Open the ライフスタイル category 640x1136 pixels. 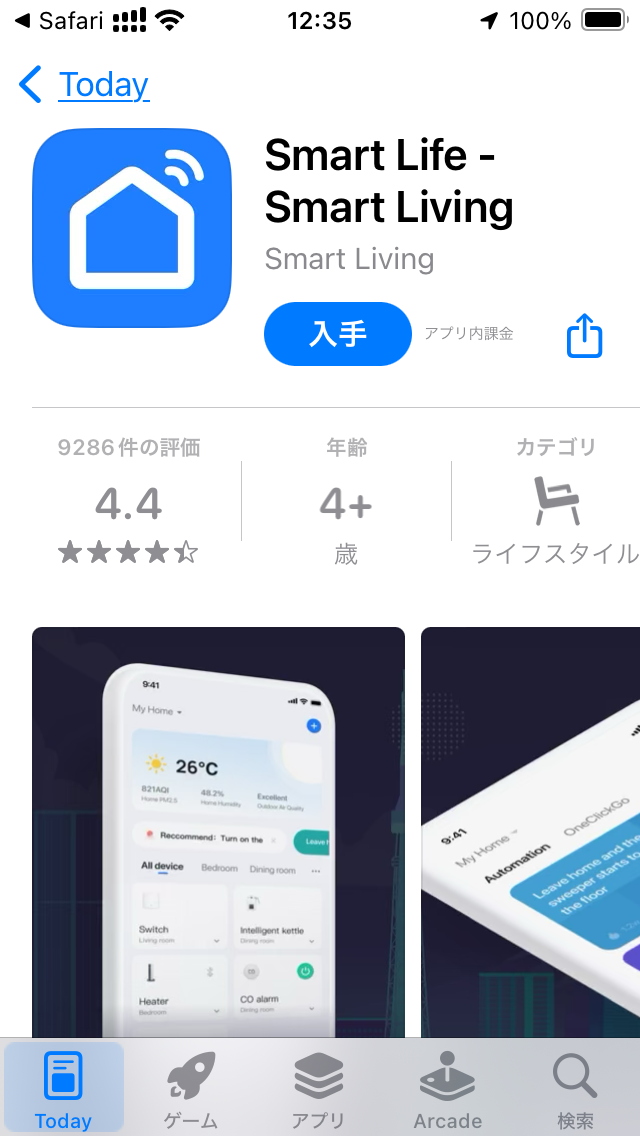(554, 502)
